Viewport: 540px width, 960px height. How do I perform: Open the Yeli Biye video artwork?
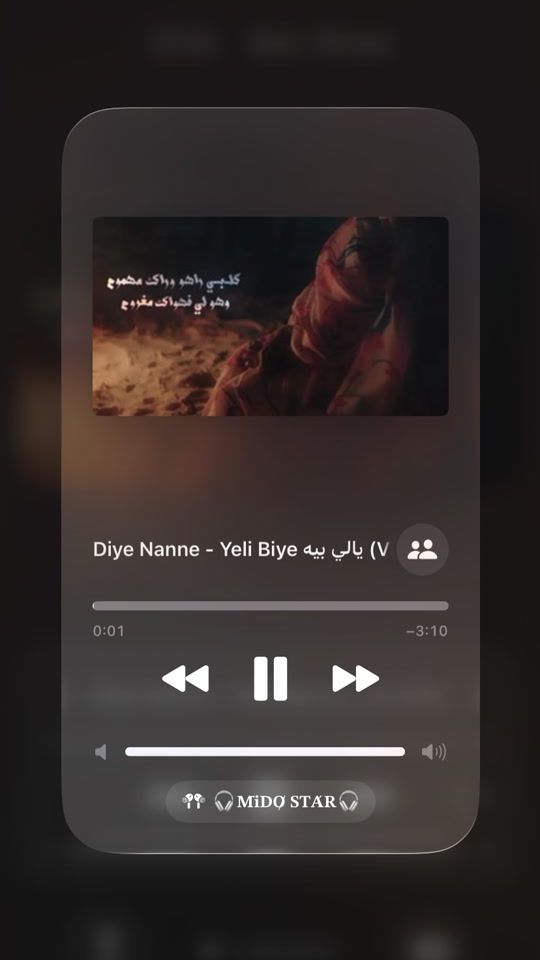[270, 316]
